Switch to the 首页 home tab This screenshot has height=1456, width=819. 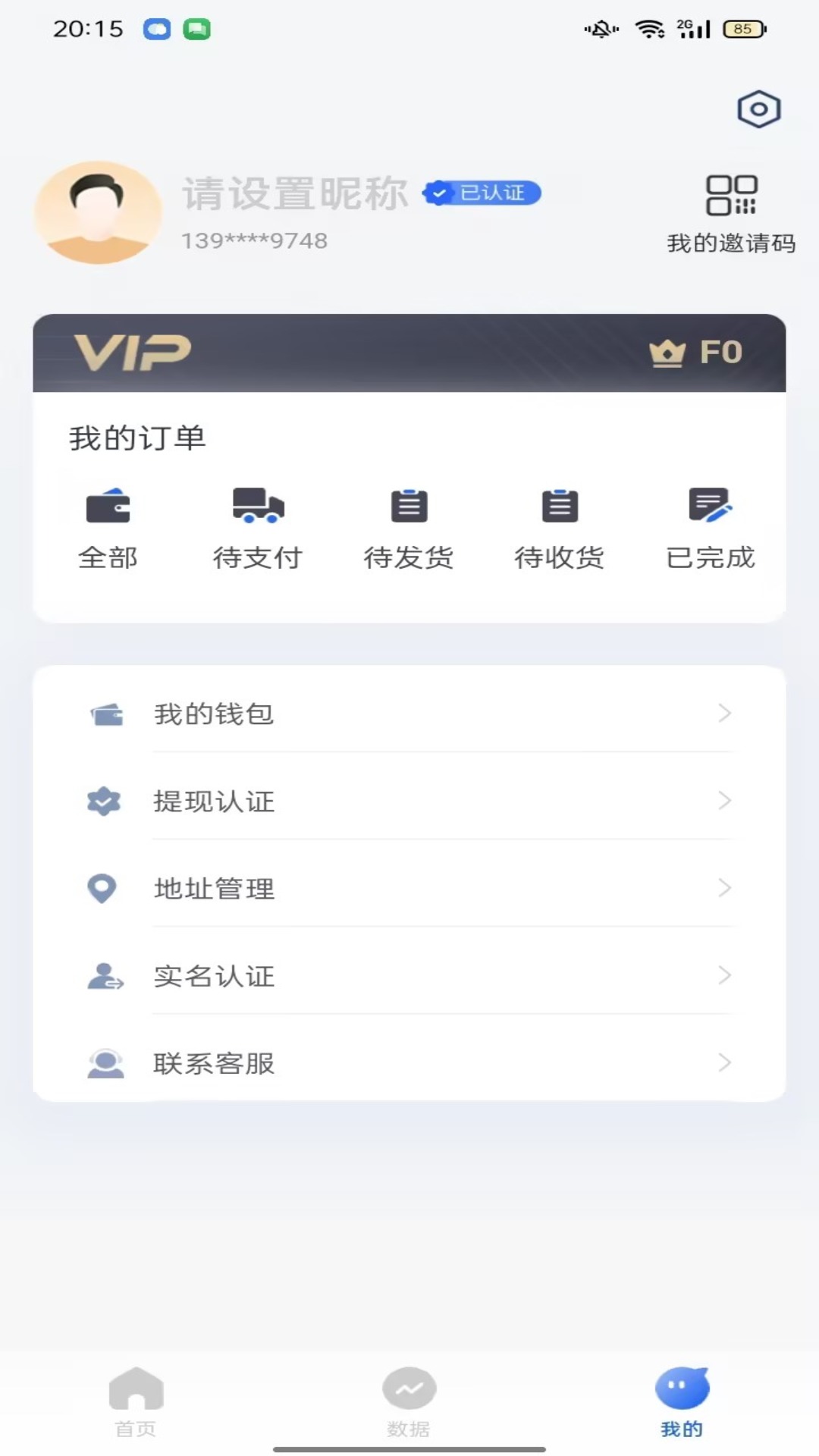coord(136,1401)
